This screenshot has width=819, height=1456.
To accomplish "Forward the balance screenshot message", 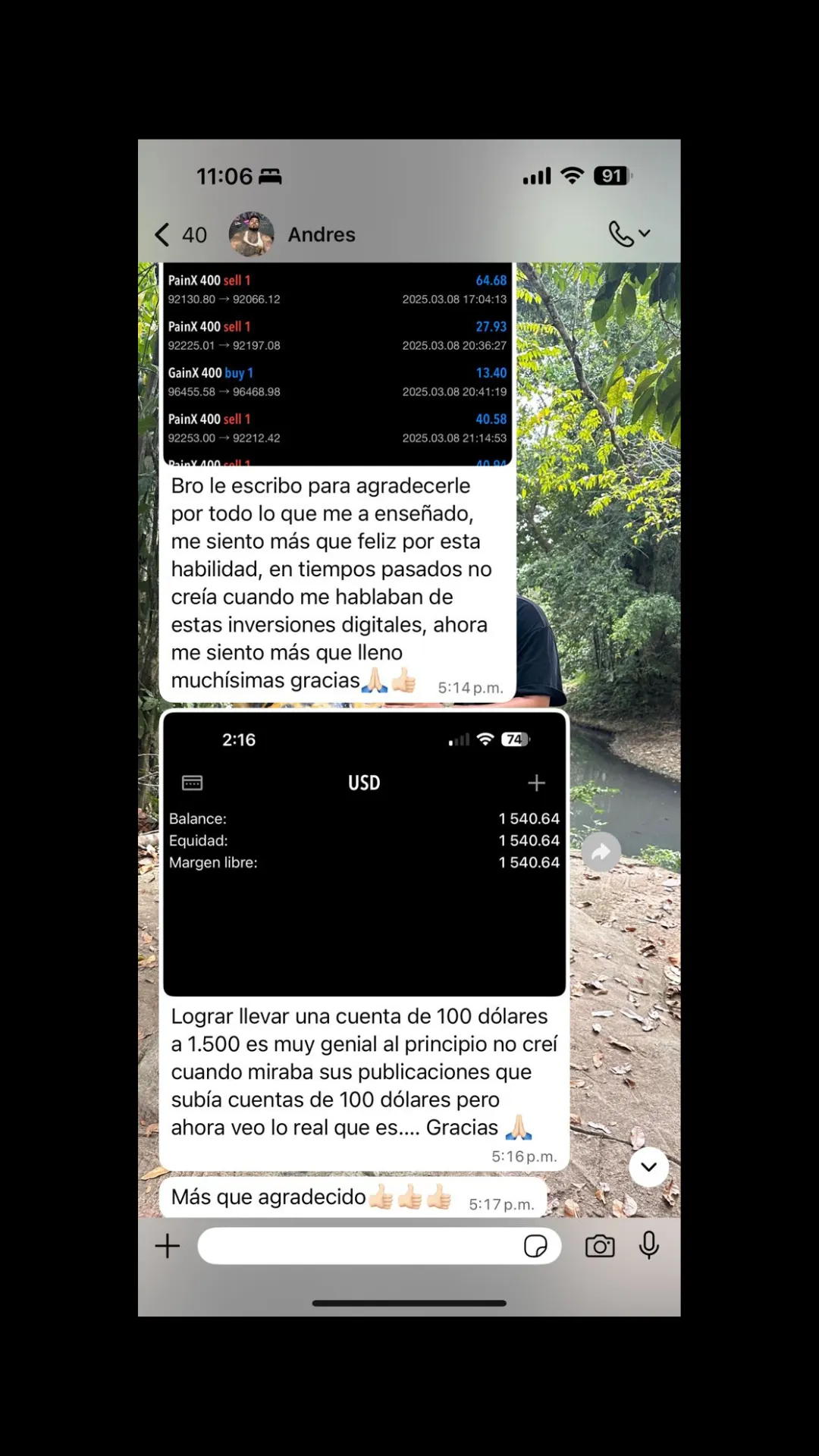I will pos(601,852).
